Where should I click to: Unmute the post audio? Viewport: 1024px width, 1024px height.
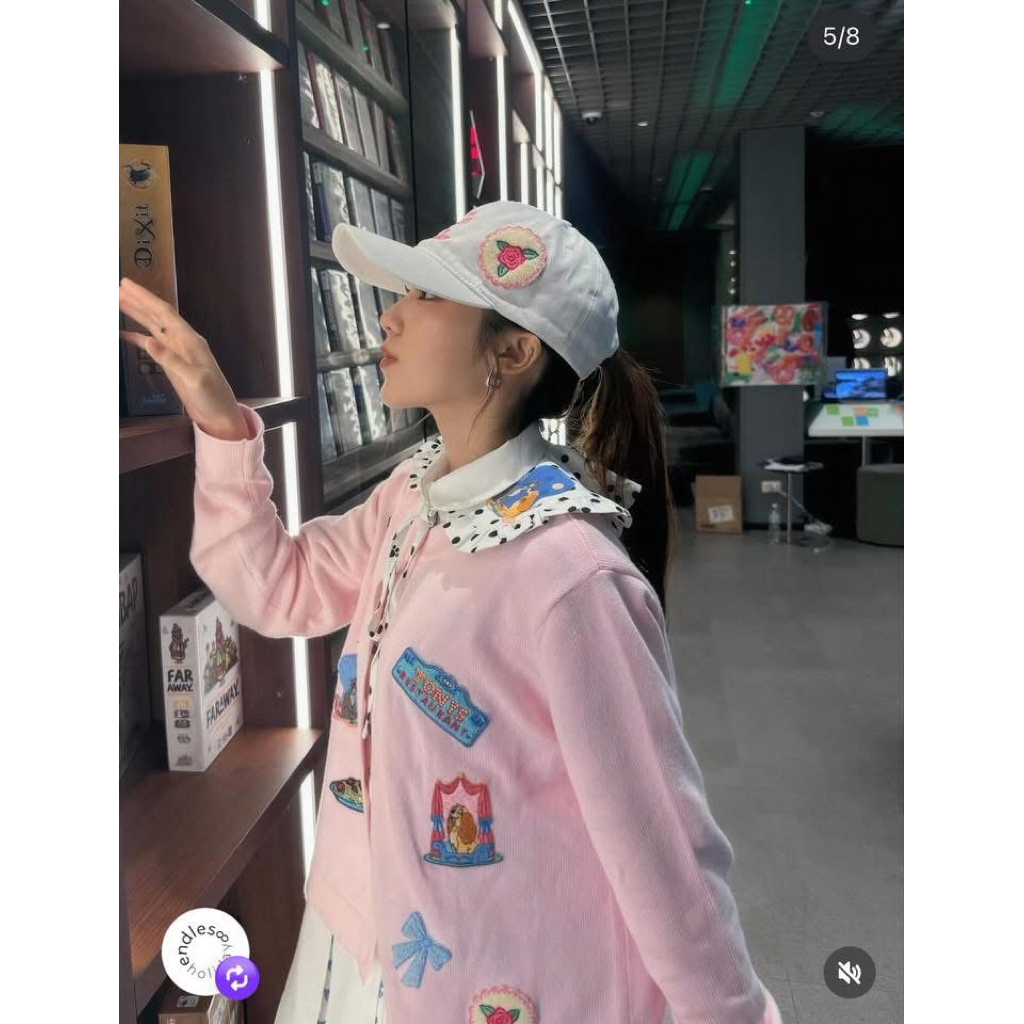coord(849,972)
